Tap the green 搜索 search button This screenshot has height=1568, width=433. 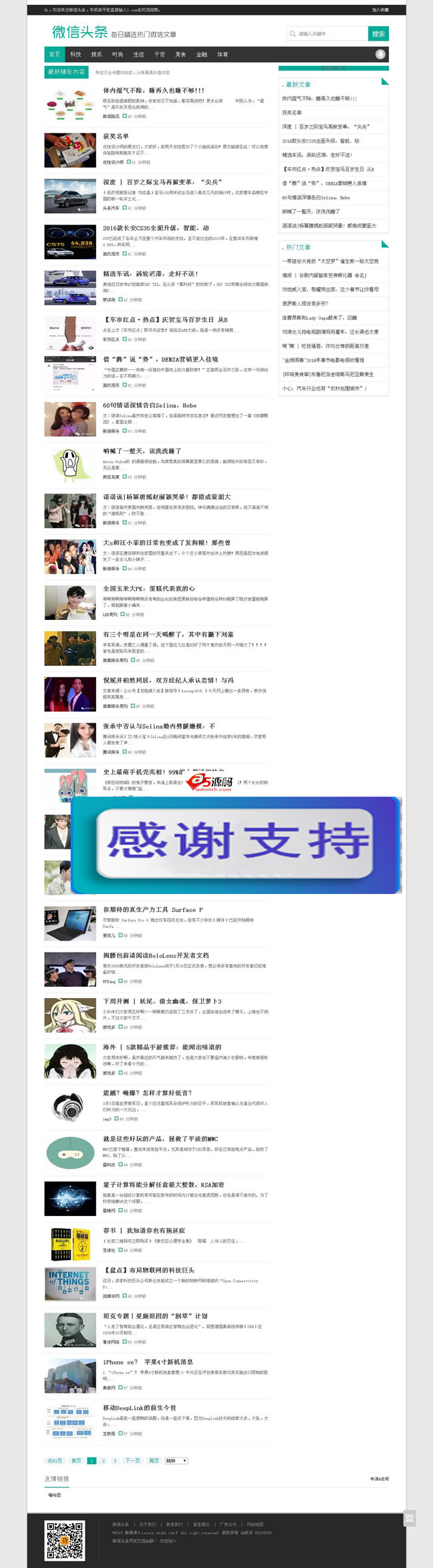(378, 34)
